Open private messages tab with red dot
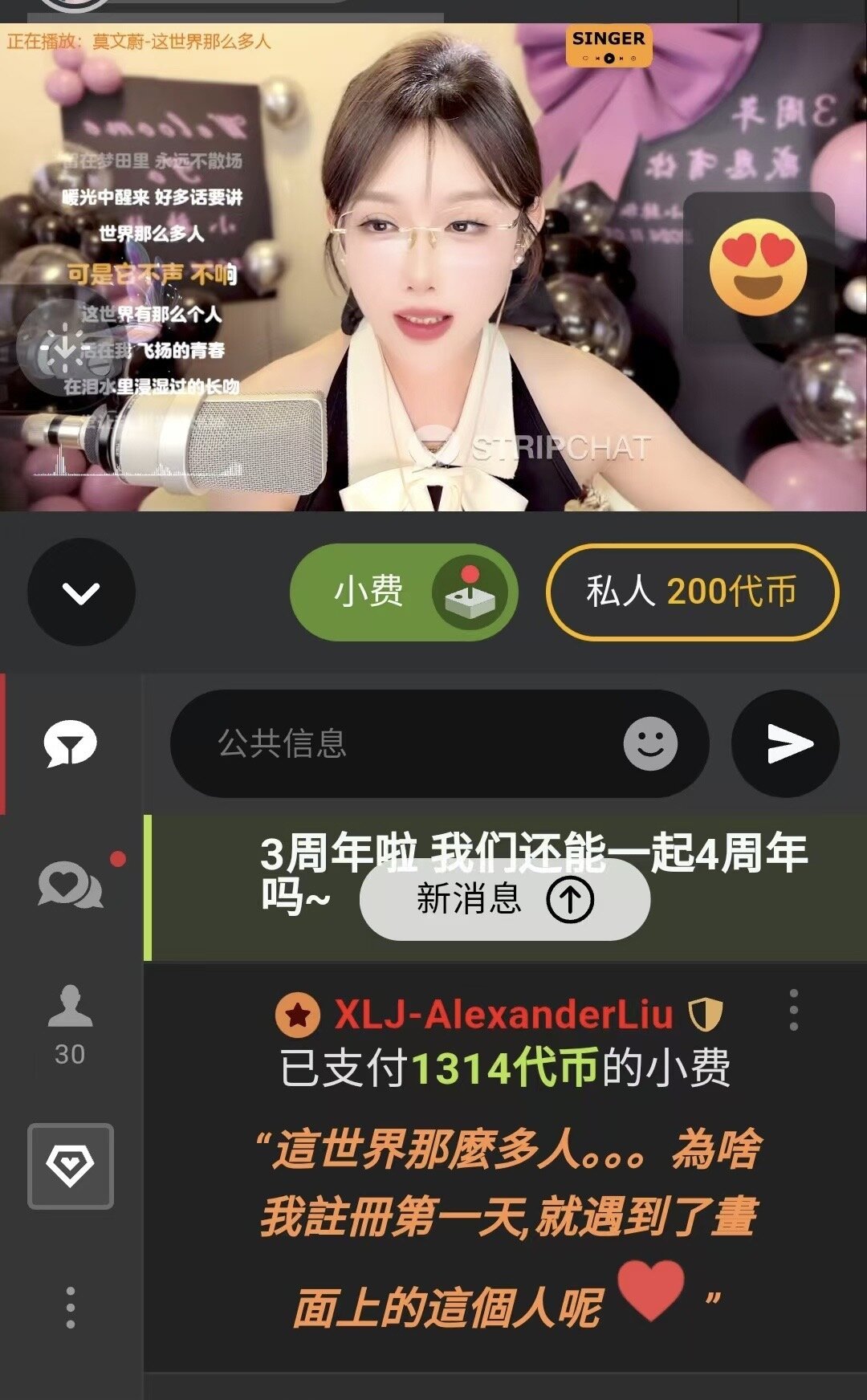Image resolution: width=867 pixels, height=1400 pixels. click(x=71, y=885)
